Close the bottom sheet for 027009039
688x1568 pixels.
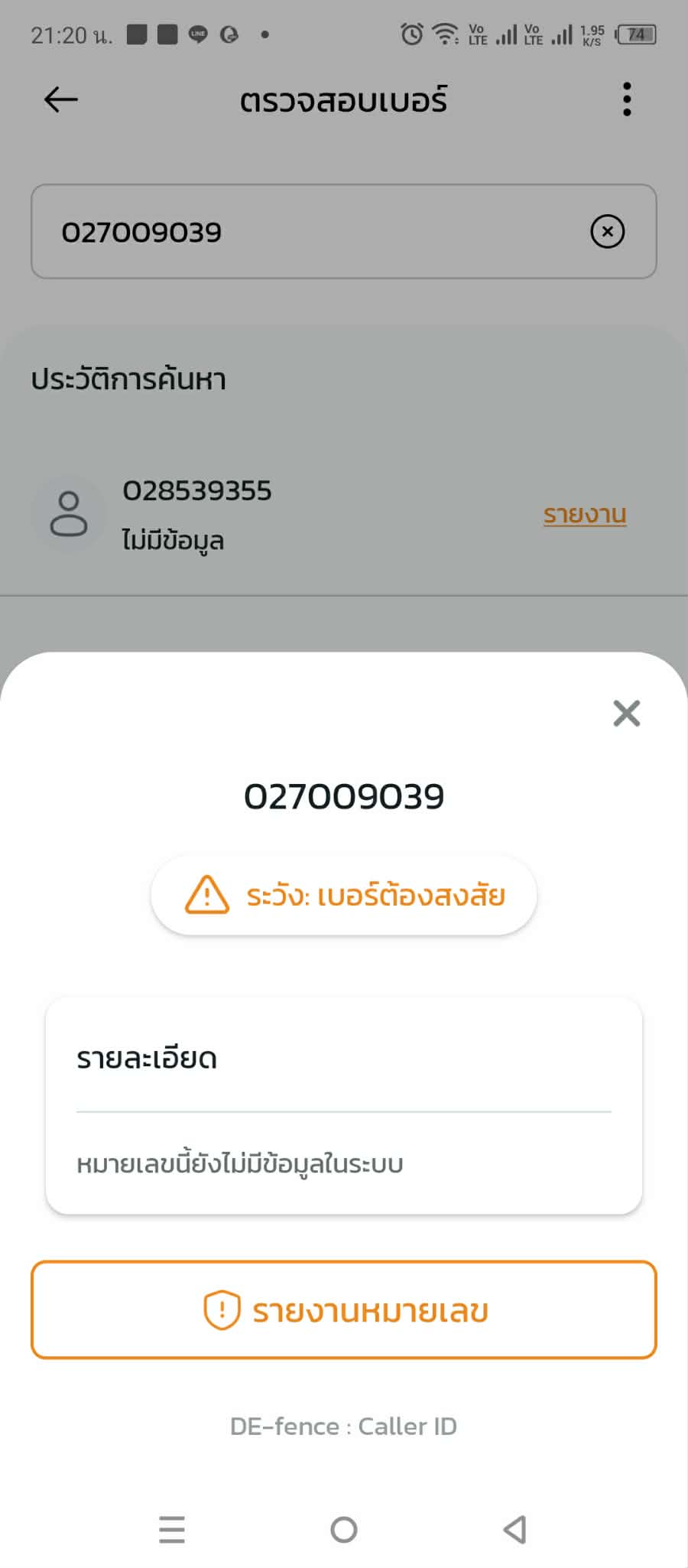click(x=626, y=713)
